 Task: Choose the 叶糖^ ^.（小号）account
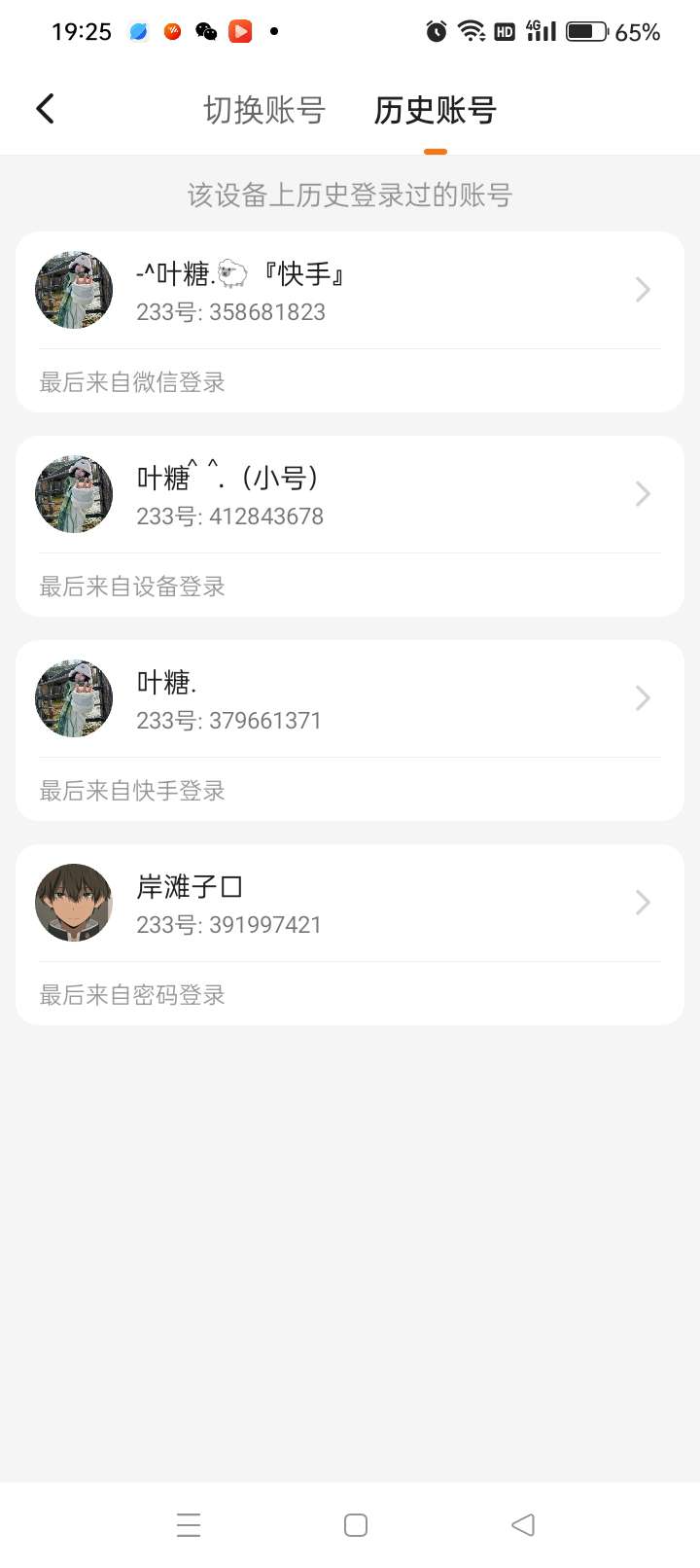tap(350, 495)
